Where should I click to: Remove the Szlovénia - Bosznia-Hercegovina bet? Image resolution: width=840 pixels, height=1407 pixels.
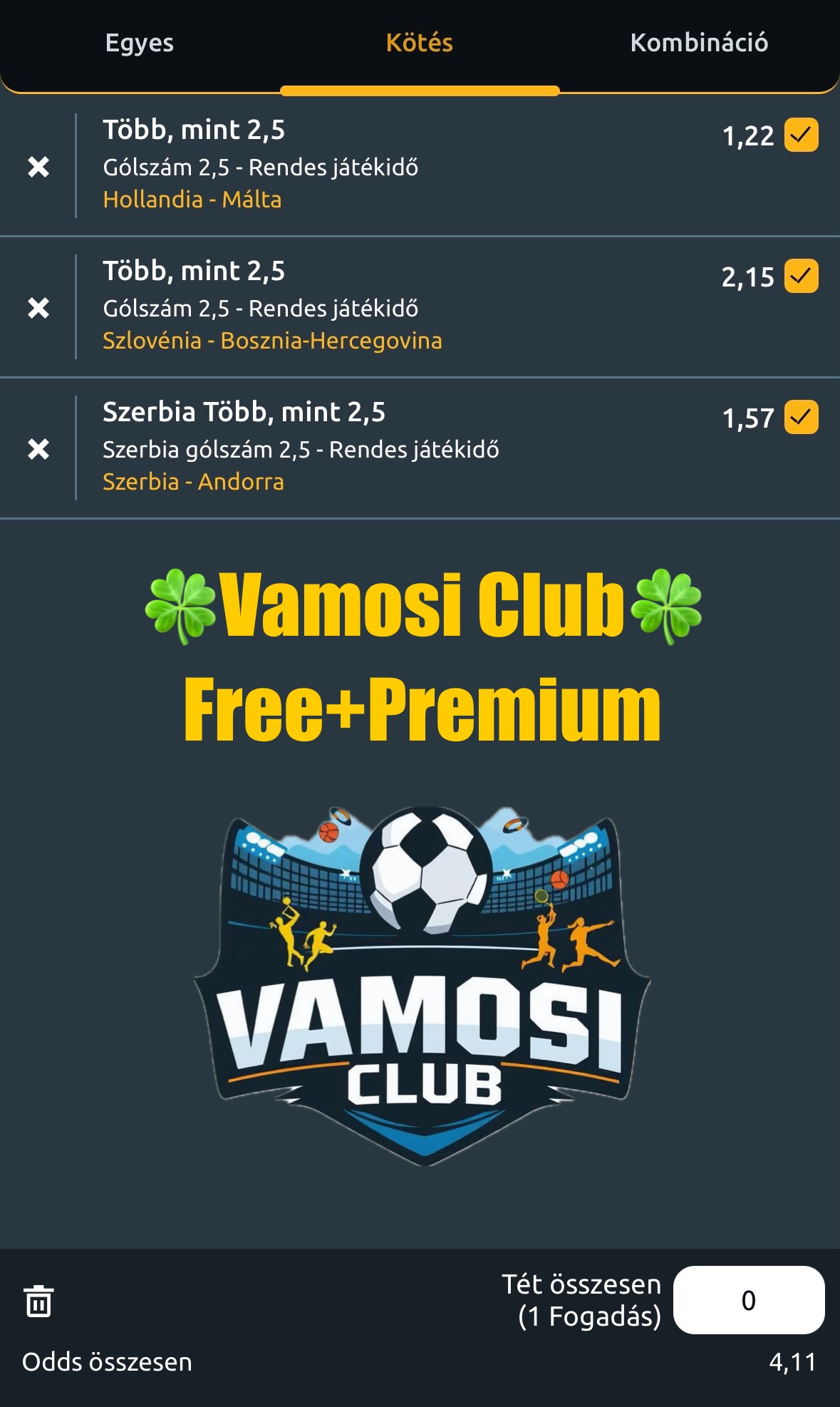[x=38, y=308]
